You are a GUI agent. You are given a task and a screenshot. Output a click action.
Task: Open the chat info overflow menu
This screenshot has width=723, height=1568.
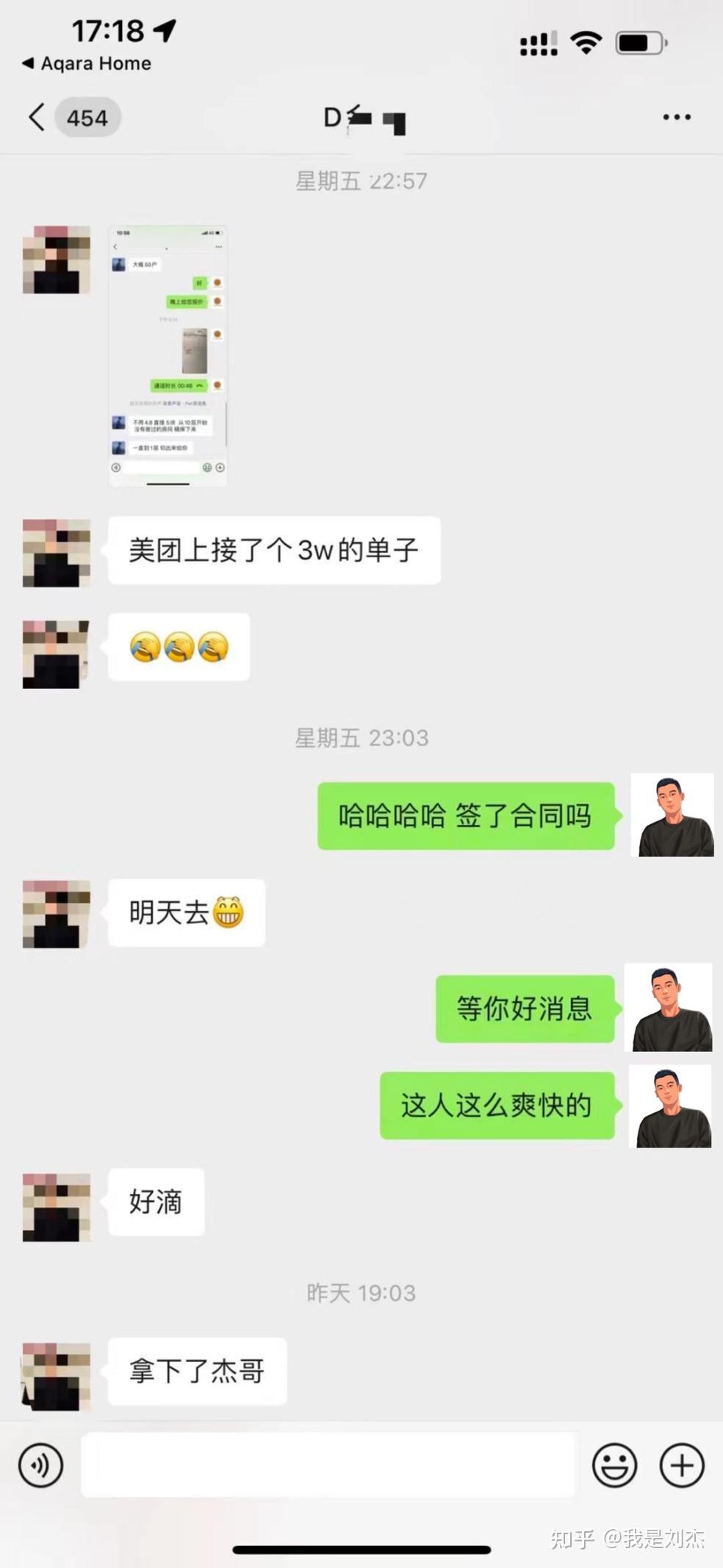coord(676,117)
